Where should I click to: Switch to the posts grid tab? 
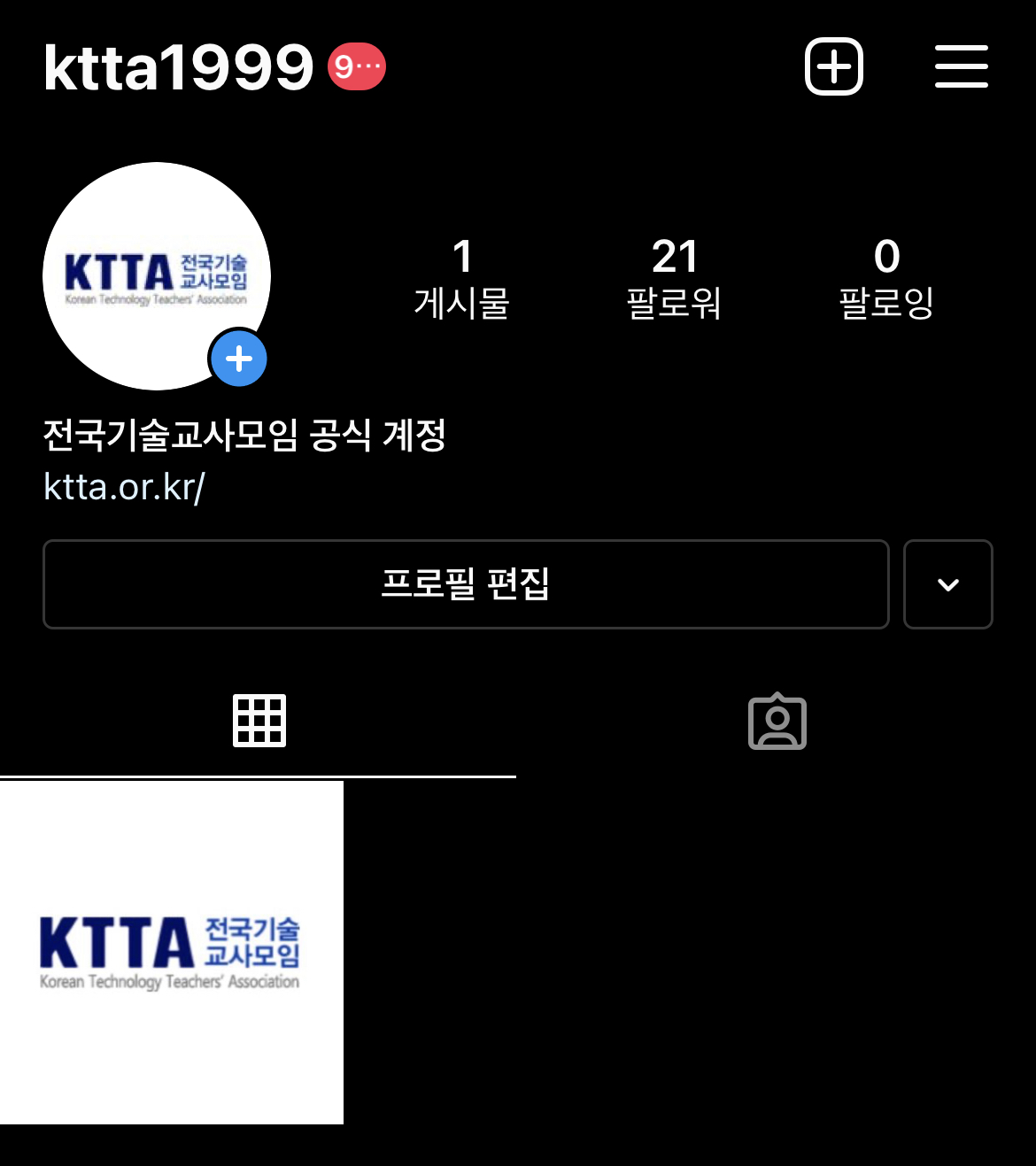tap(259, 721)
